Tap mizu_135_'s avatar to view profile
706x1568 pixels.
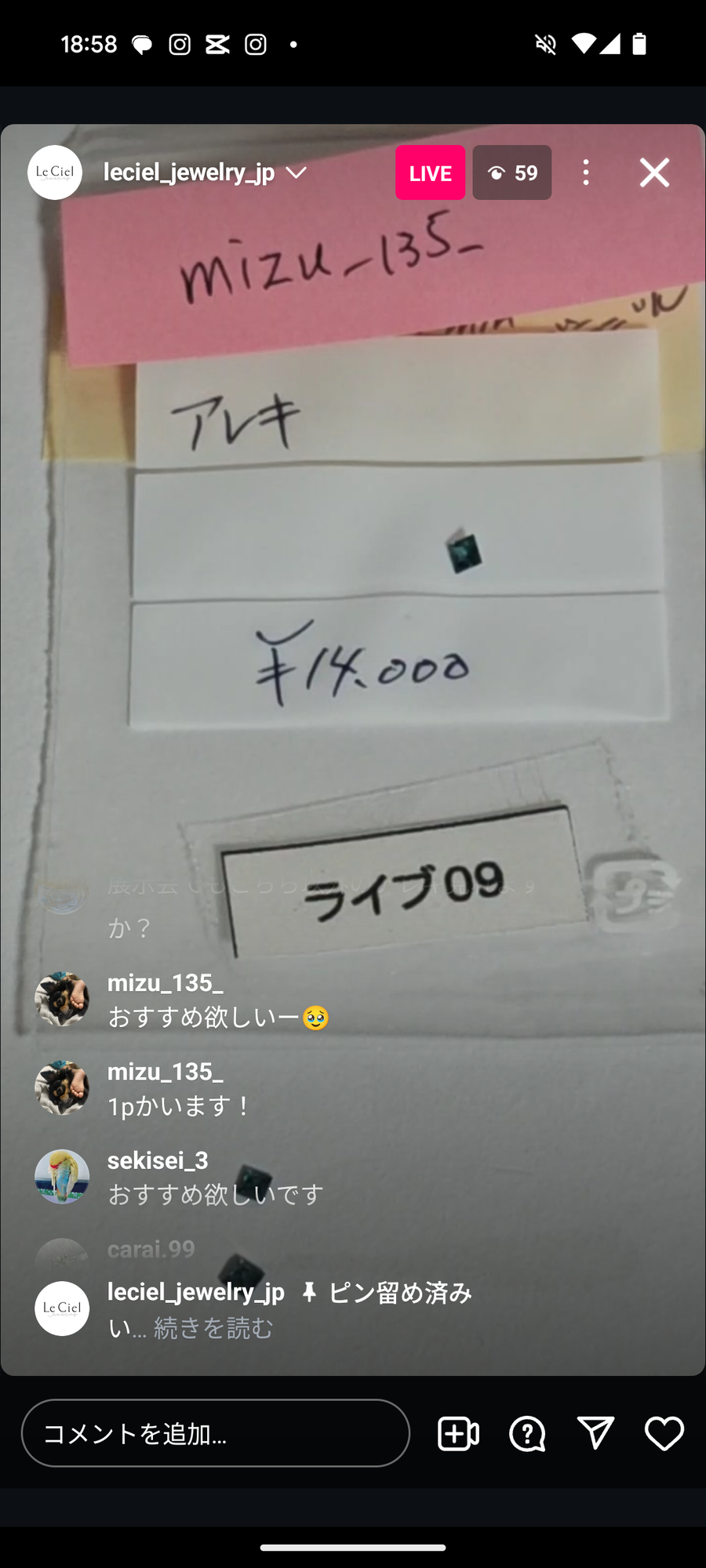pyautogui.click(x=62, y=999)
